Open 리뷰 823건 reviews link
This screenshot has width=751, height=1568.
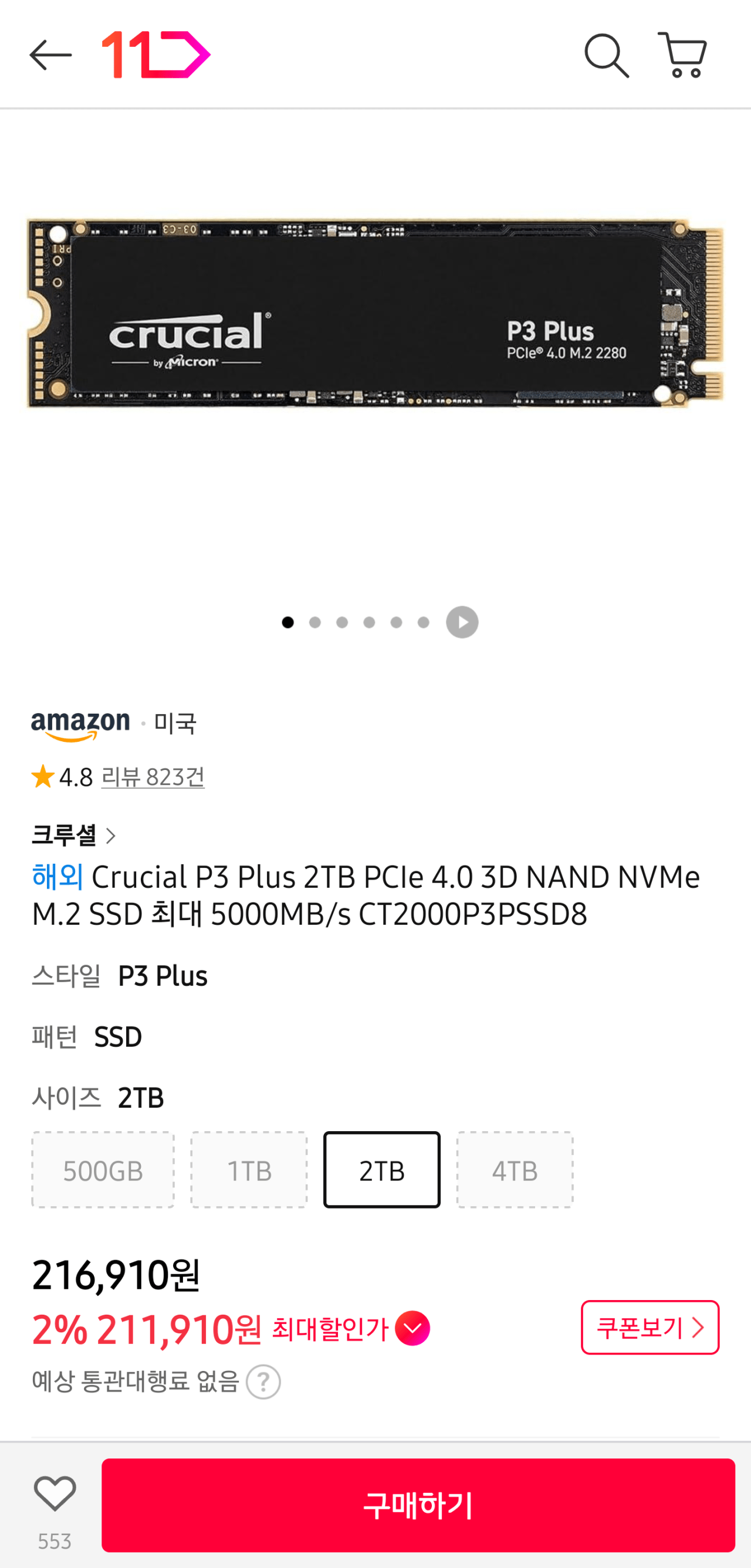click(x=153, y=778)
